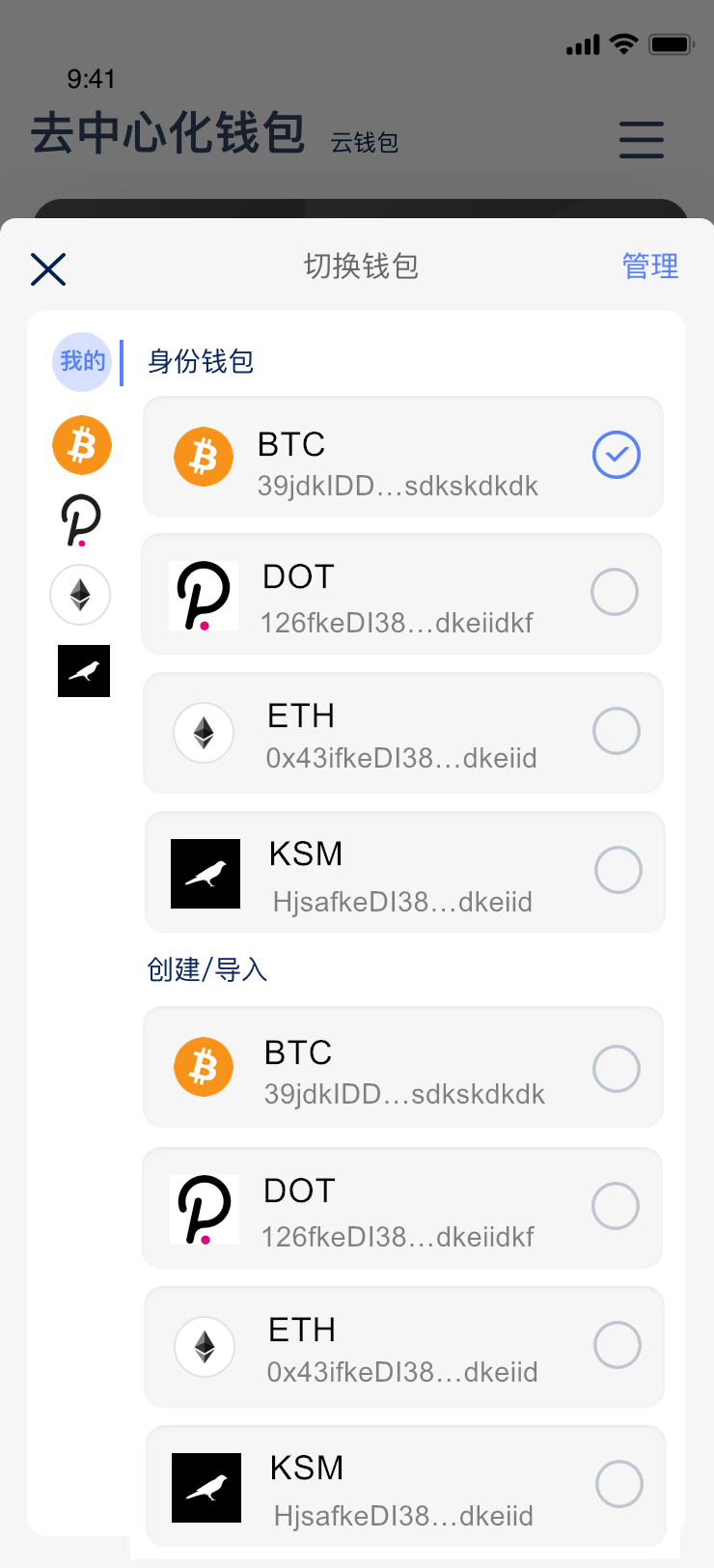Switch to ETH wallet under 创建/导入
This screenshot has height=1568, width=714.
tap(403, 1347)
